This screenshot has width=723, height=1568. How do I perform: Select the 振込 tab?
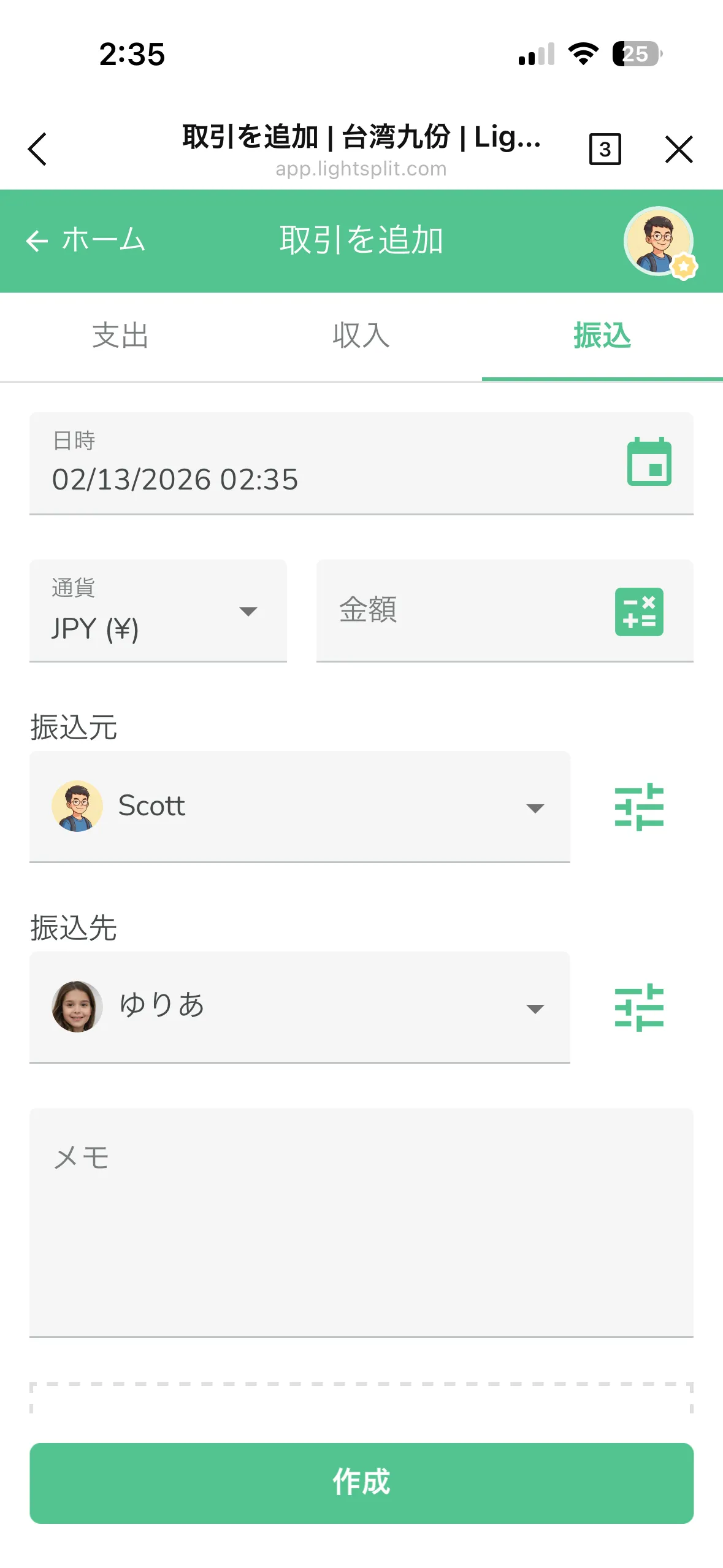[602, 336]
